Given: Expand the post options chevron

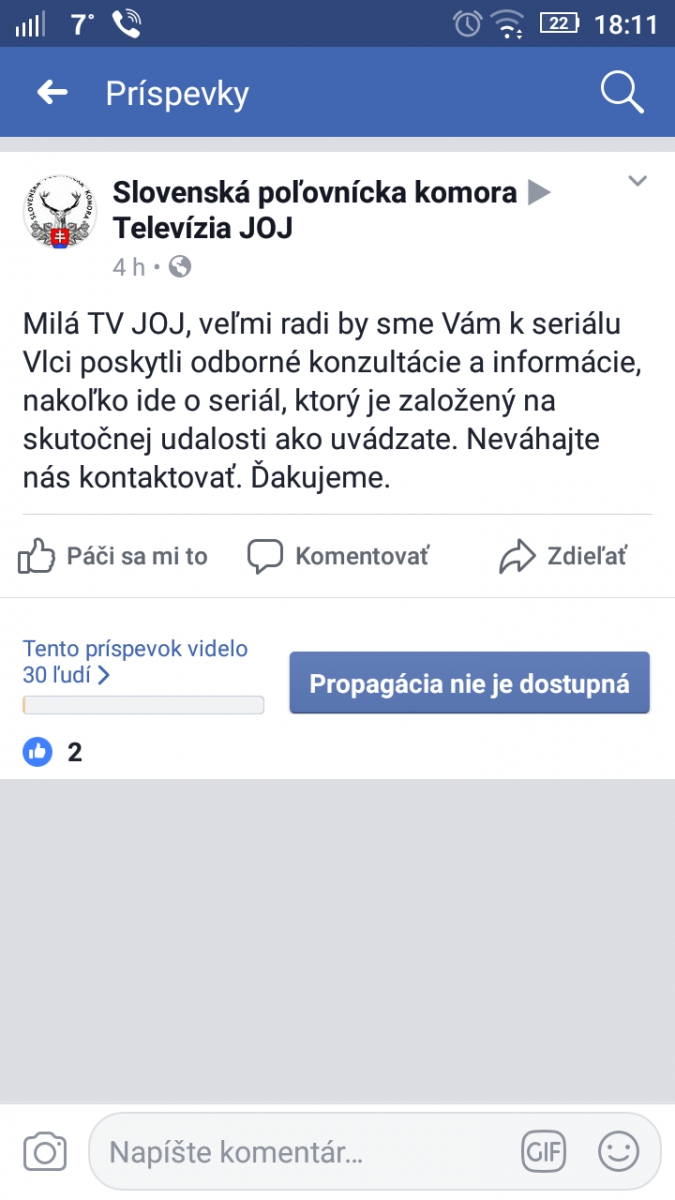Looking at the screenshot, I should pyautogui.click(x=637, y=181).
